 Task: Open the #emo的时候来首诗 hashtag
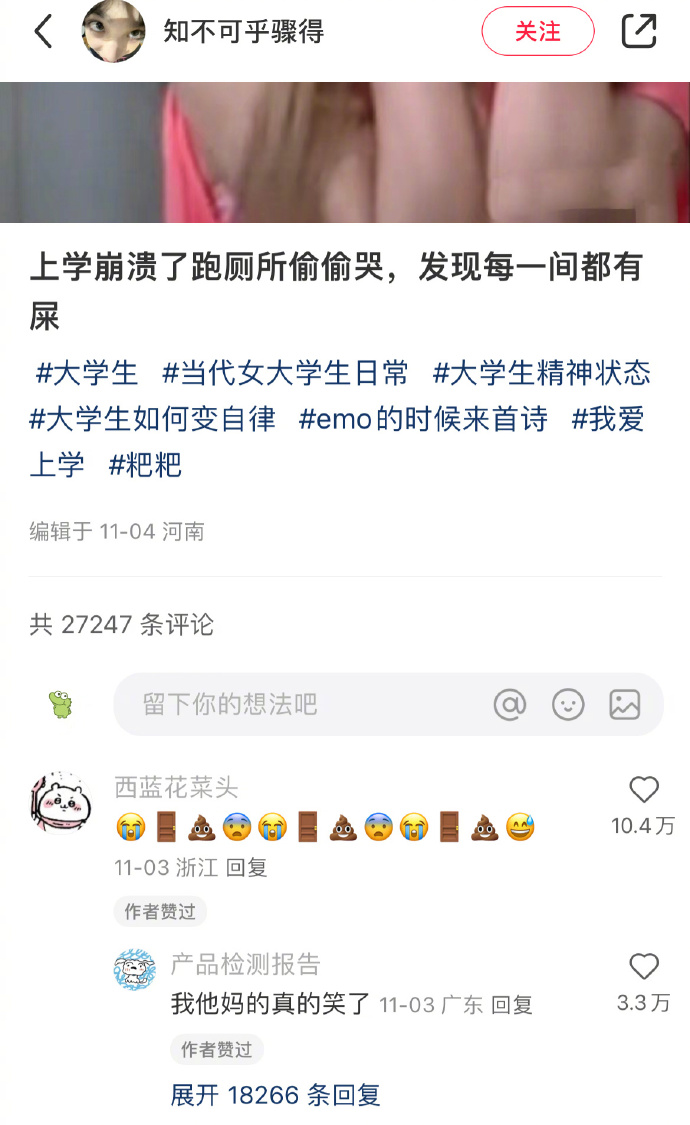423,419
